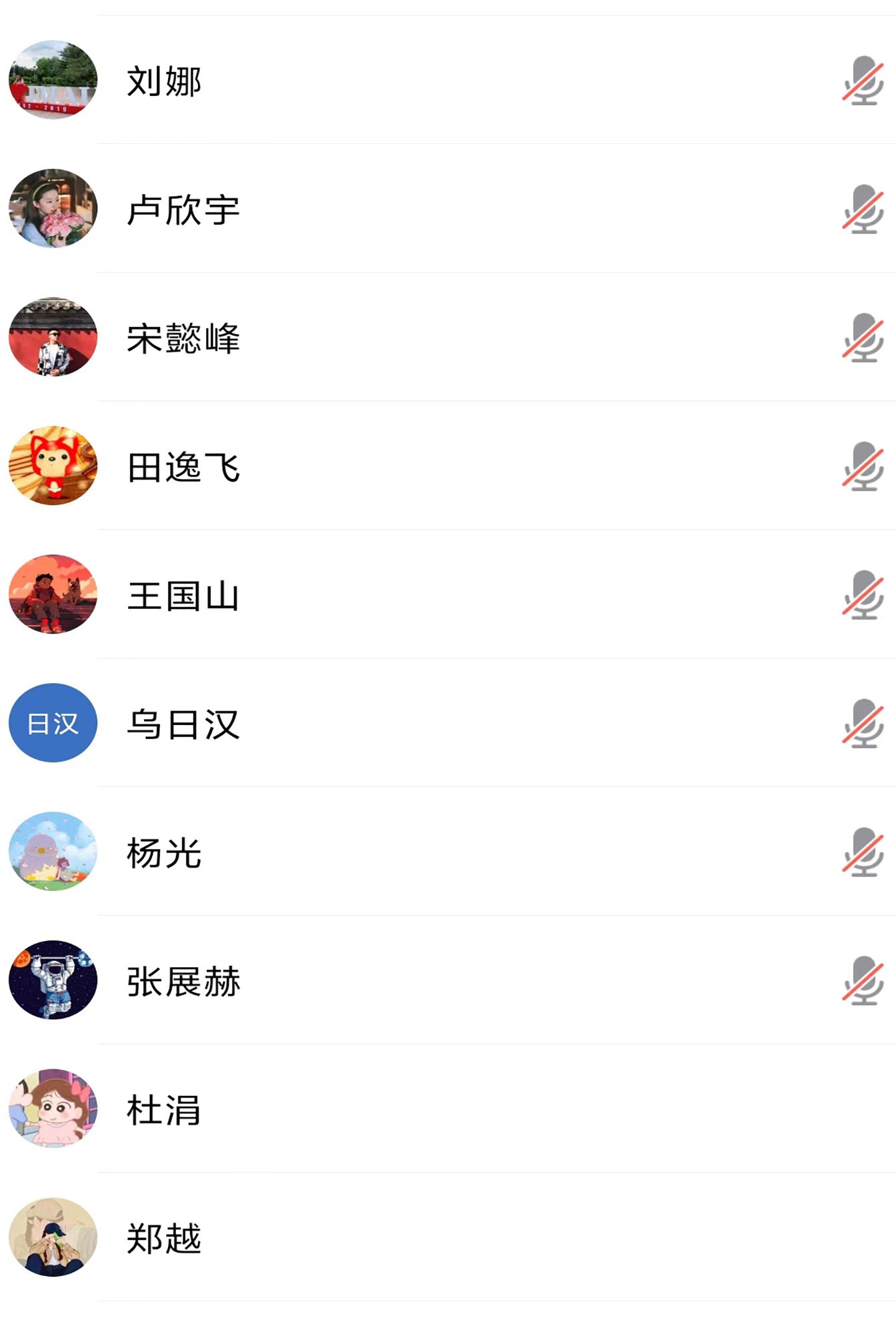The height and width of the screenshot is (1334, 896).
Task: Tap the crossed-out mic beside 乌日汉
Action: 863,724
